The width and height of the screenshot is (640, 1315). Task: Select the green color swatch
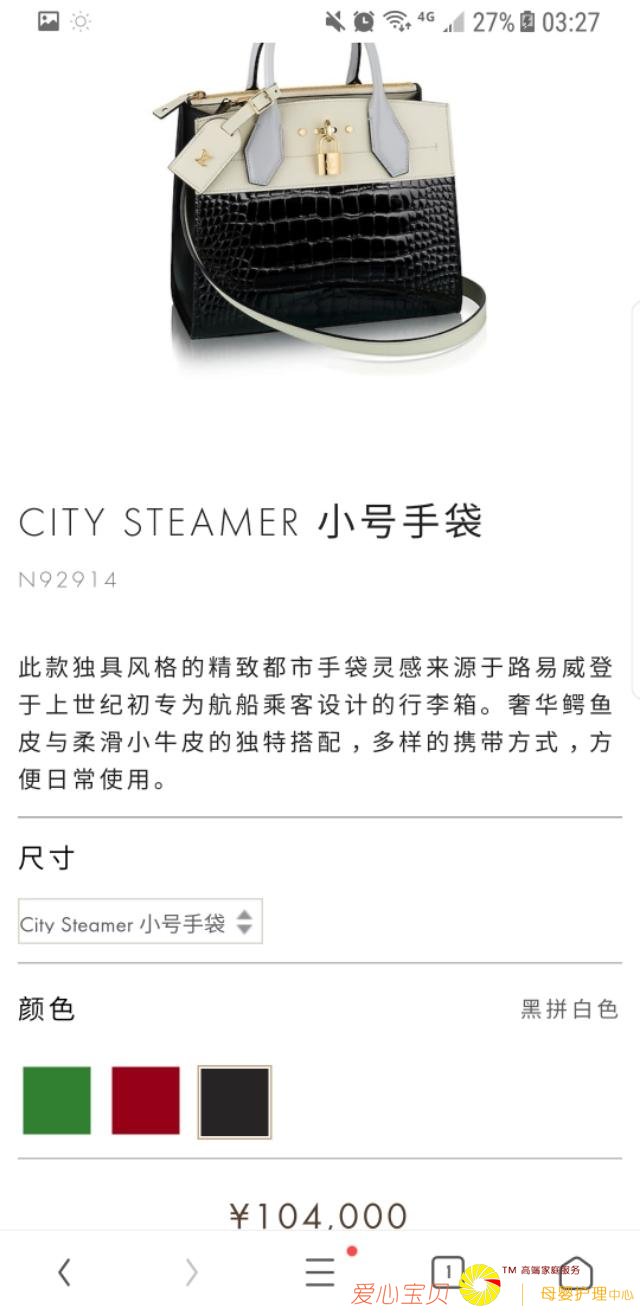click(57, 1101)
